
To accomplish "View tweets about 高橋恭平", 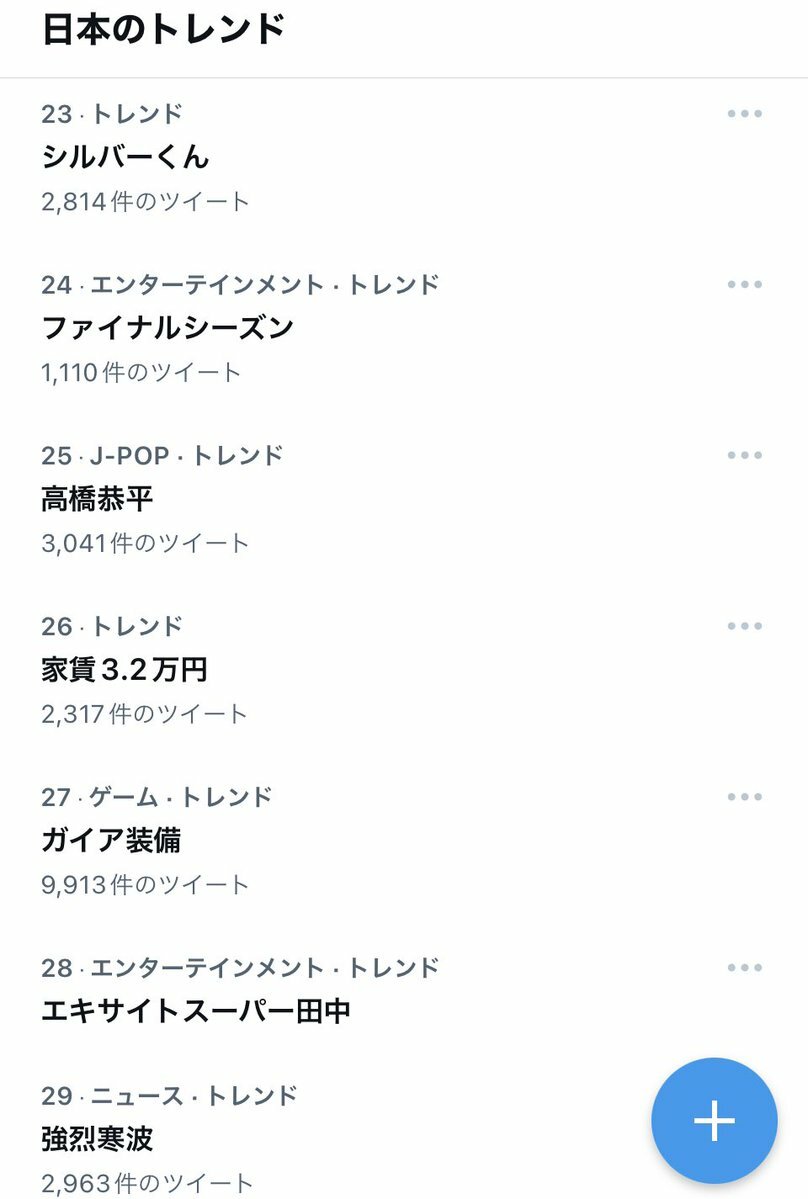I will pyautogui.click(x=98, y=499).
